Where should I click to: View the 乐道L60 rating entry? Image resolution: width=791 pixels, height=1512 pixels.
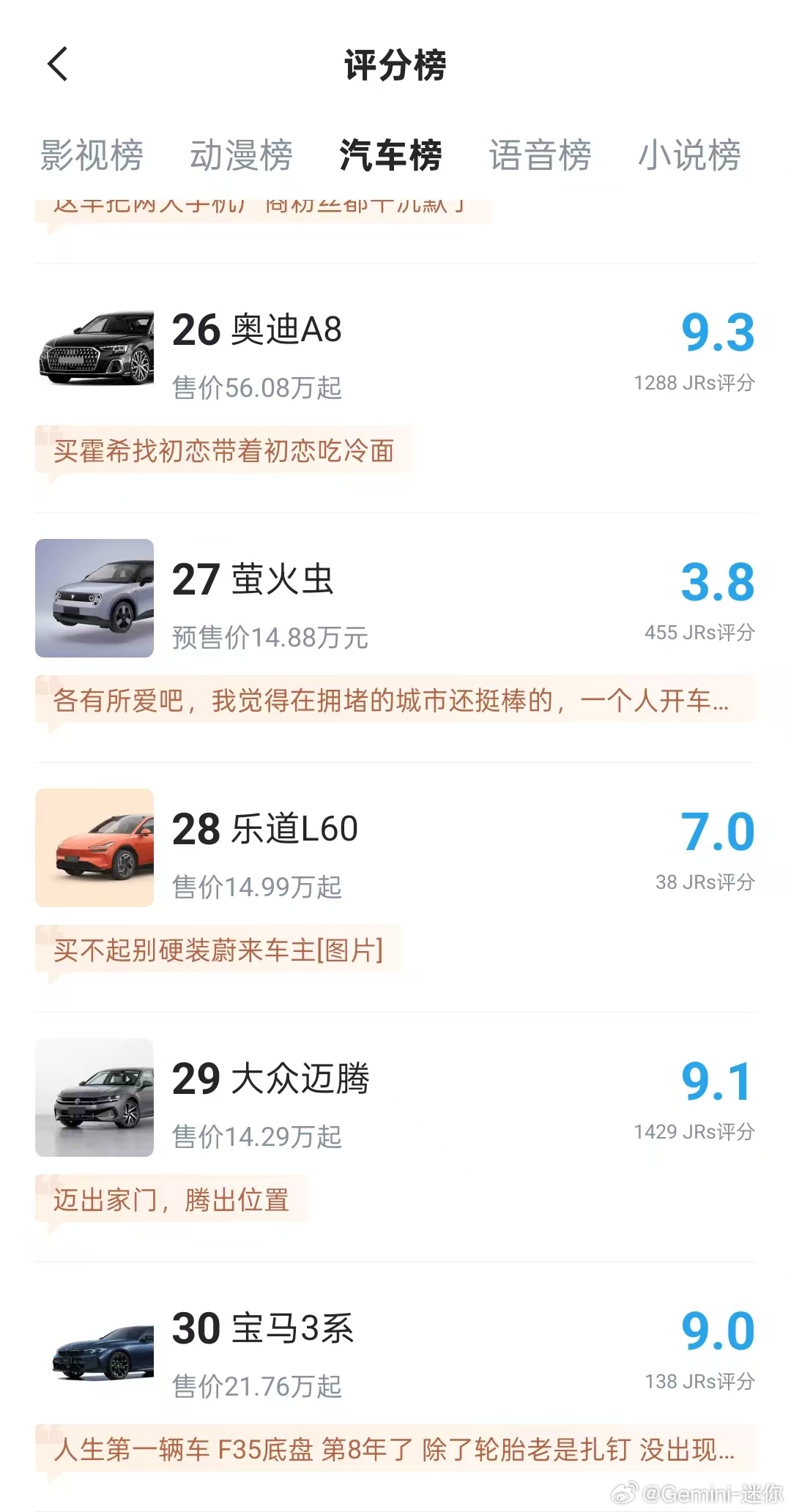coord(395,888)
